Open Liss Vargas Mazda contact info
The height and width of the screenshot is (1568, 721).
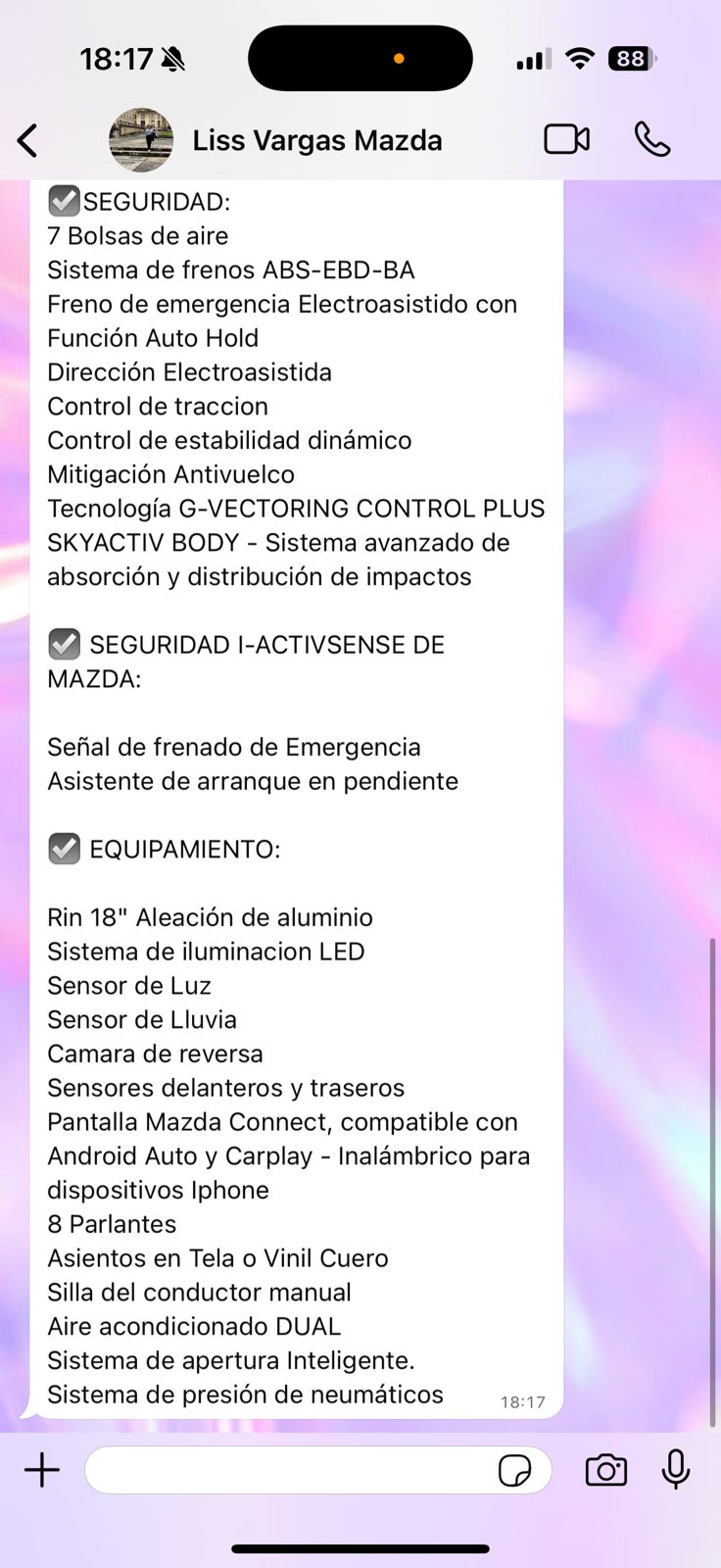tap(316, 141)
